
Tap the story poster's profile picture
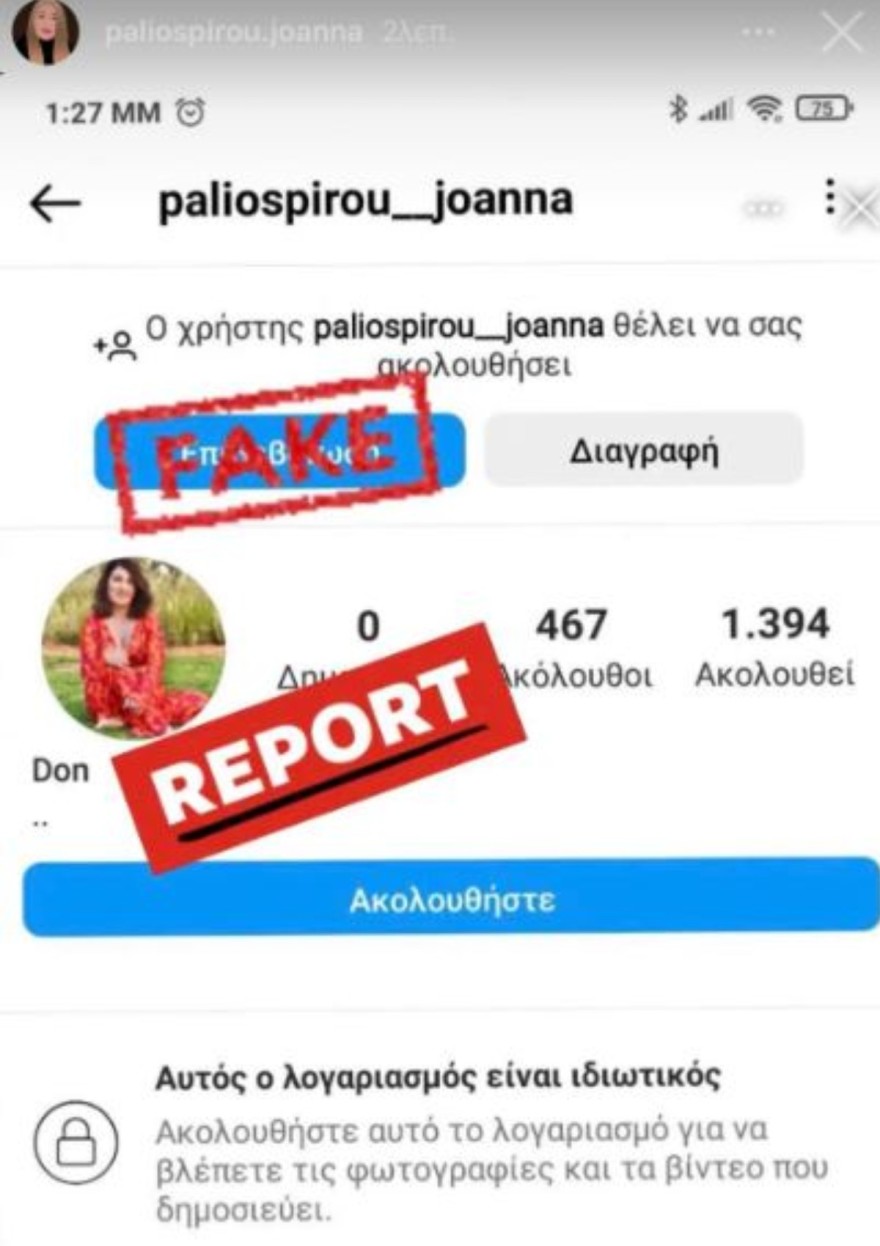pos(45,33)
